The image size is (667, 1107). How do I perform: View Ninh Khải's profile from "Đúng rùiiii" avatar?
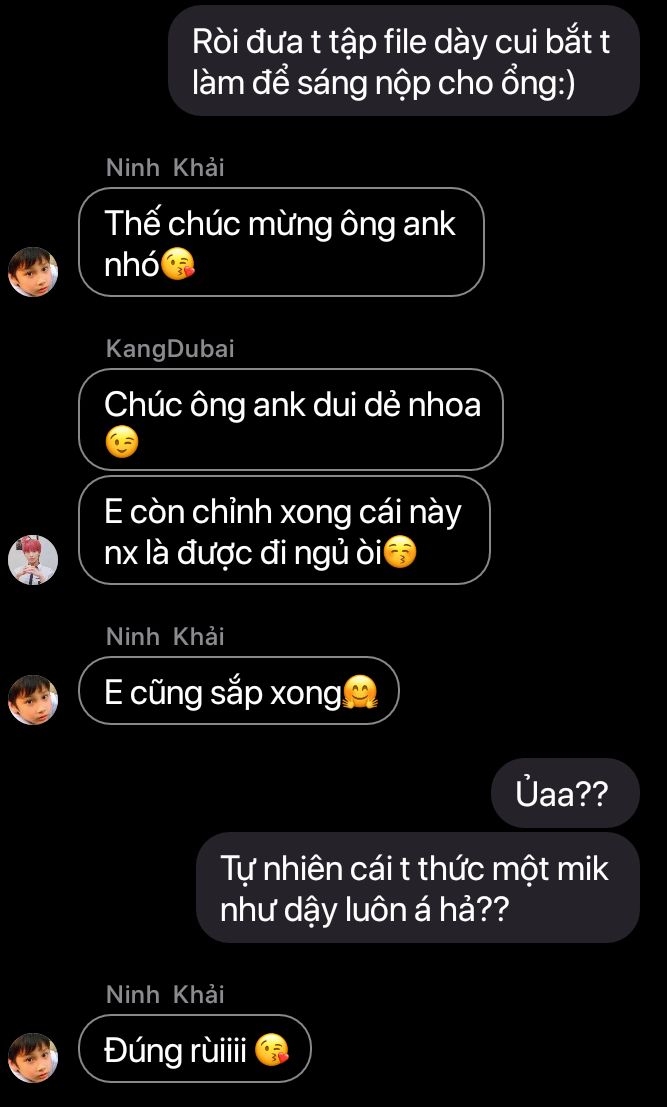[x=33, y=1057]
